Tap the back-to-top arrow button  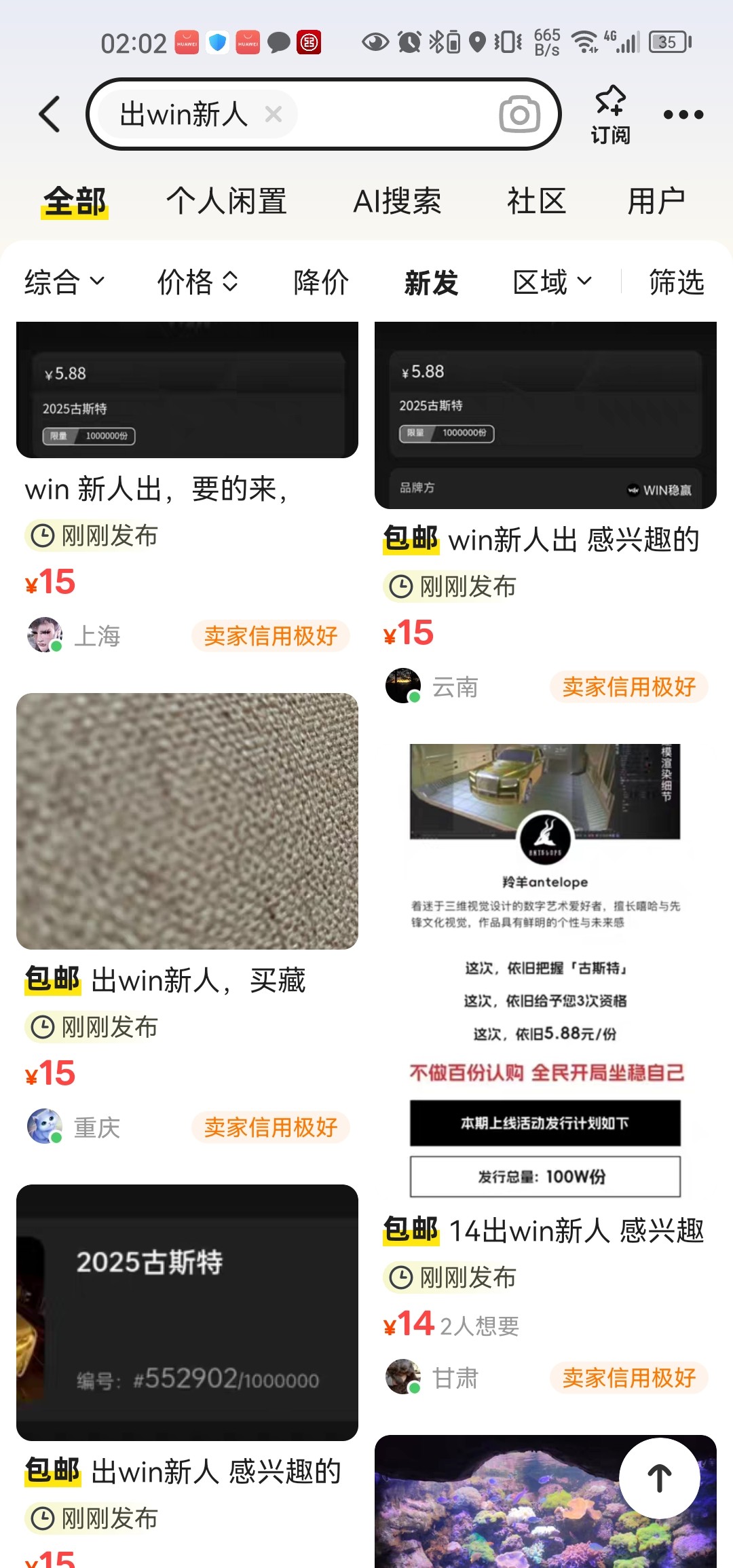659,1478
